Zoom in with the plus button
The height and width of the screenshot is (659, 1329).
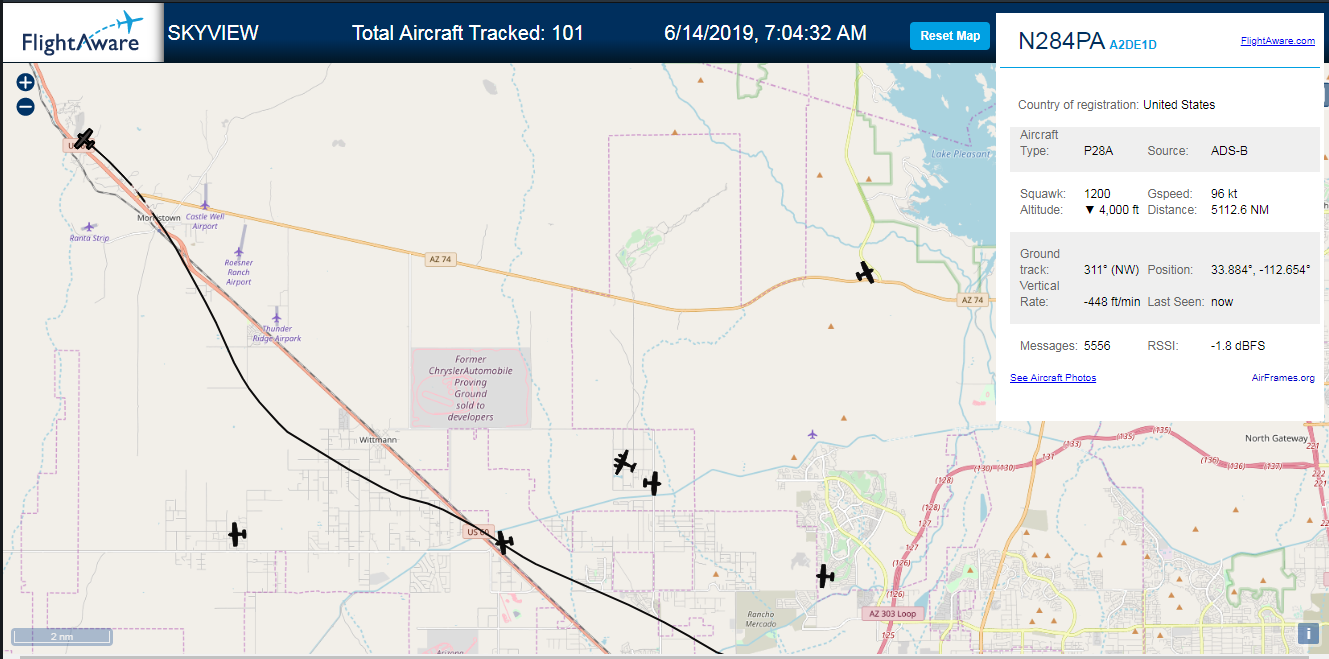[26, 83]
